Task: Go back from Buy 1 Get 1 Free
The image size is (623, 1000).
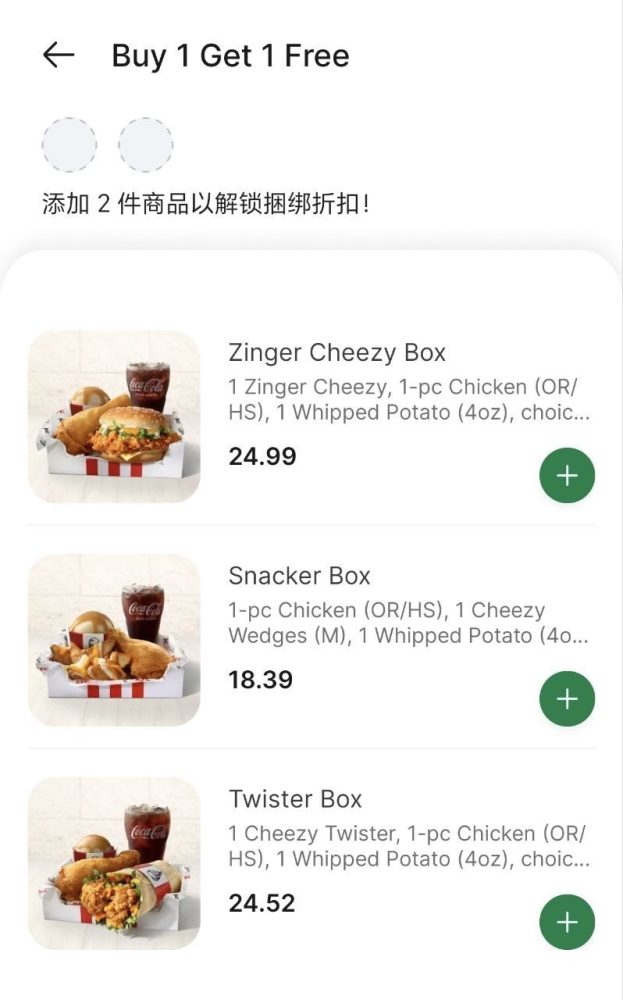Action: tap(59, 55)
